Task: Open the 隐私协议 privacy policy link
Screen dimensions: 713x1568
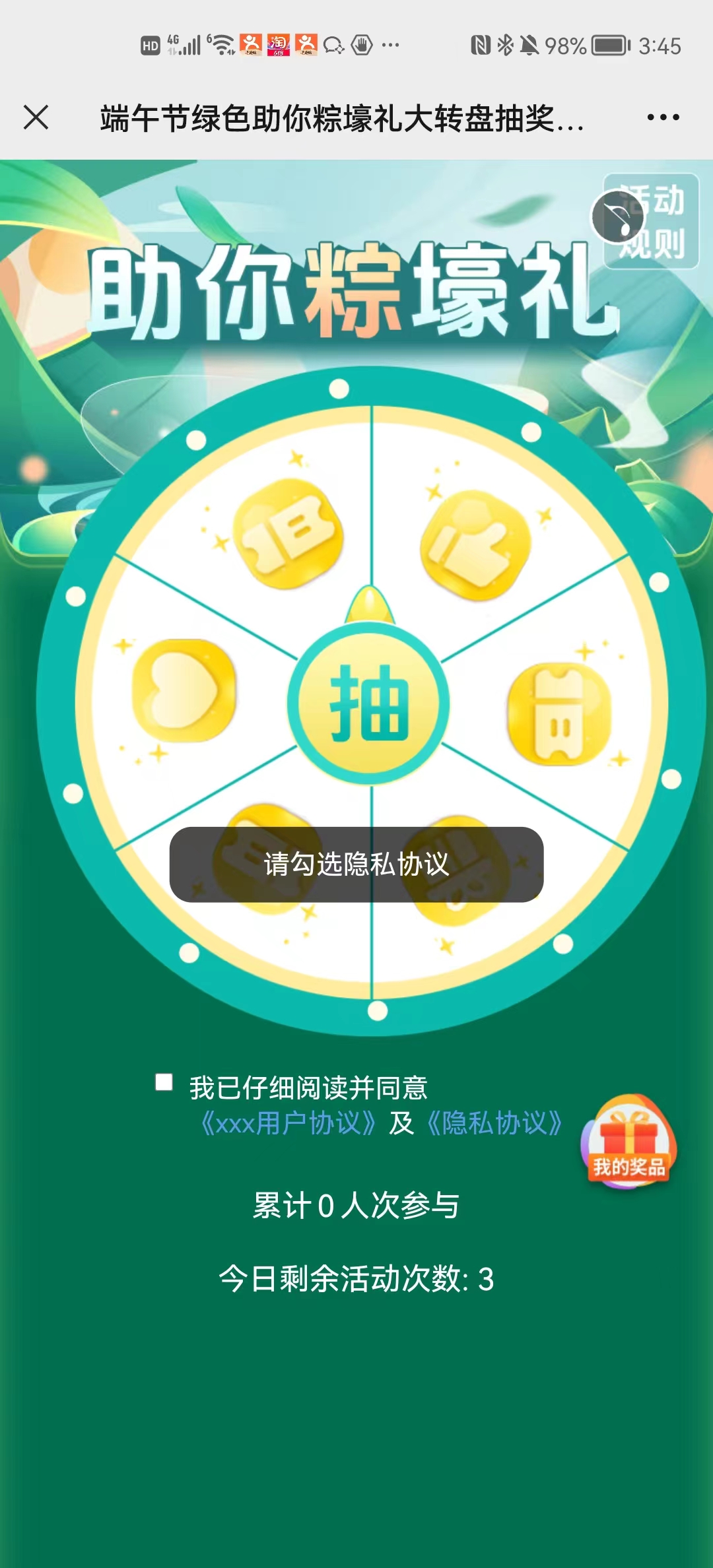Action: click(494, 1123)
